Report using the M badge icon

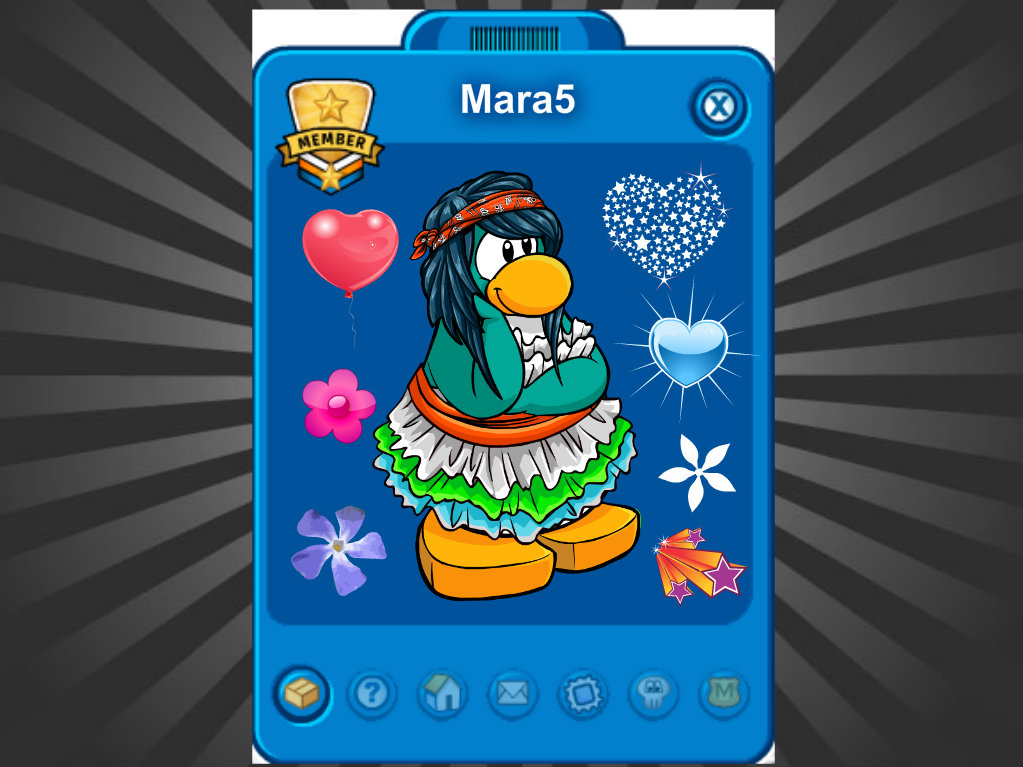click(x=723, y=693)
